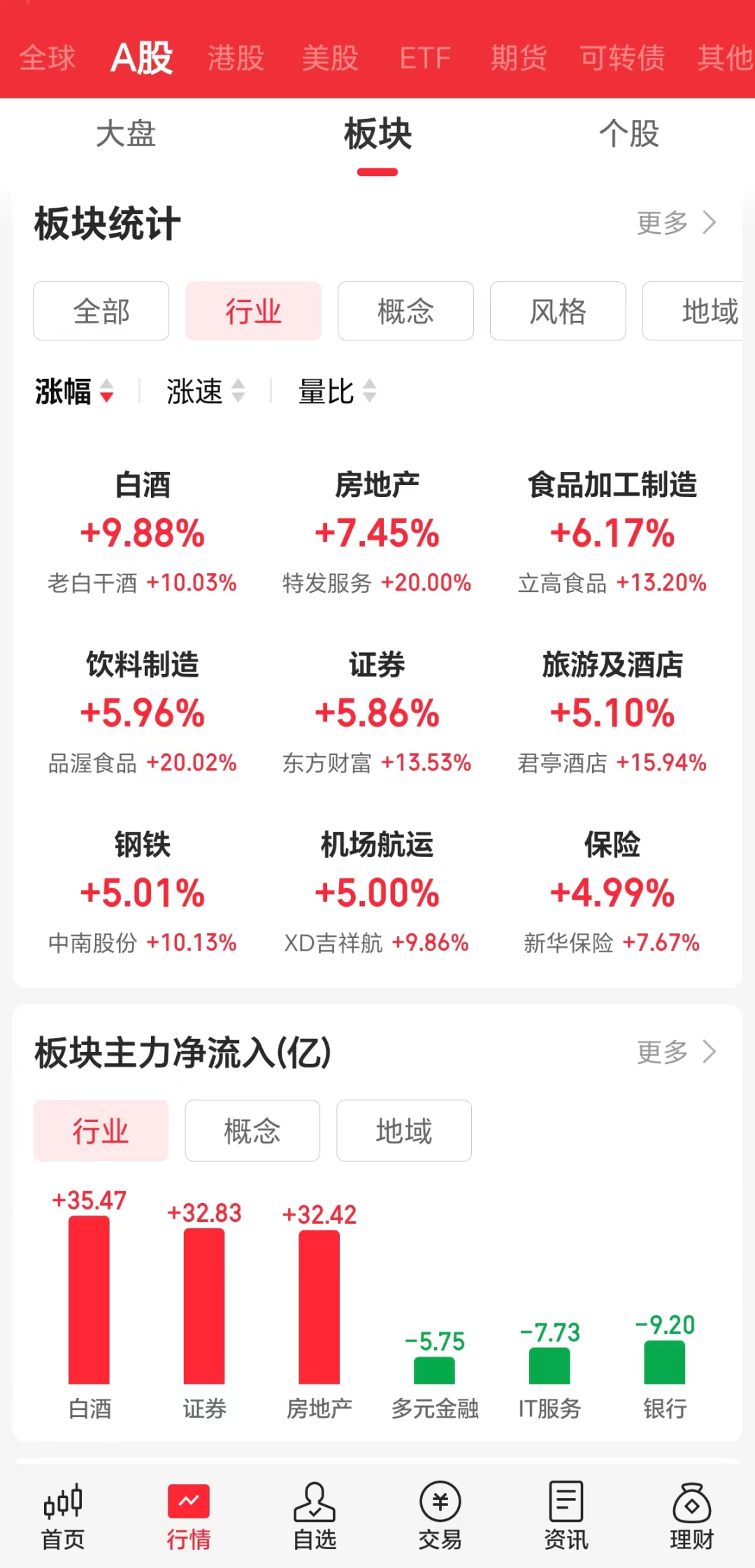The image size is (755, 1568).
Task: Go to the 首页 tab
Action: [x=63, y=1518]
